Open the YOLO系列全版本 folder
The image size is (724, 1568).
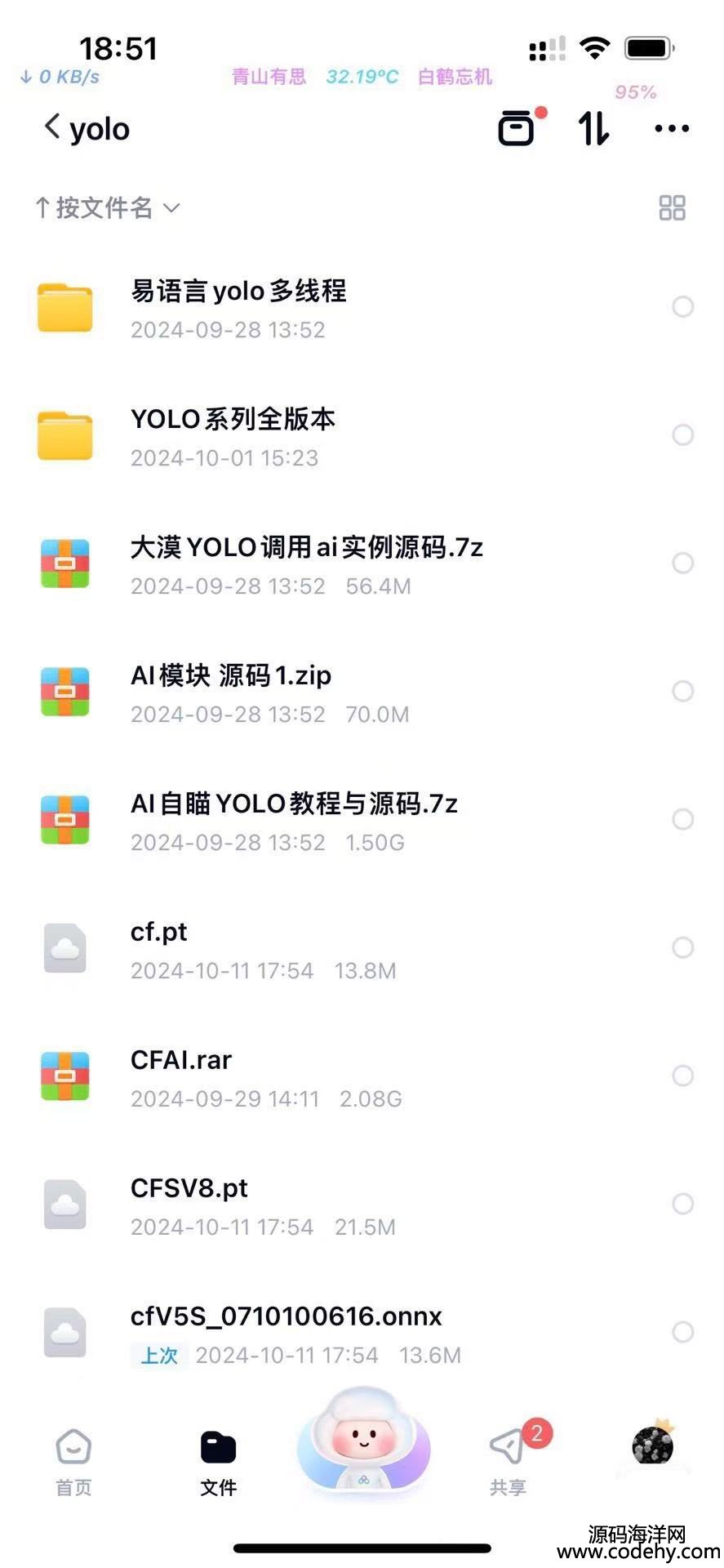(x=233, y=436)
